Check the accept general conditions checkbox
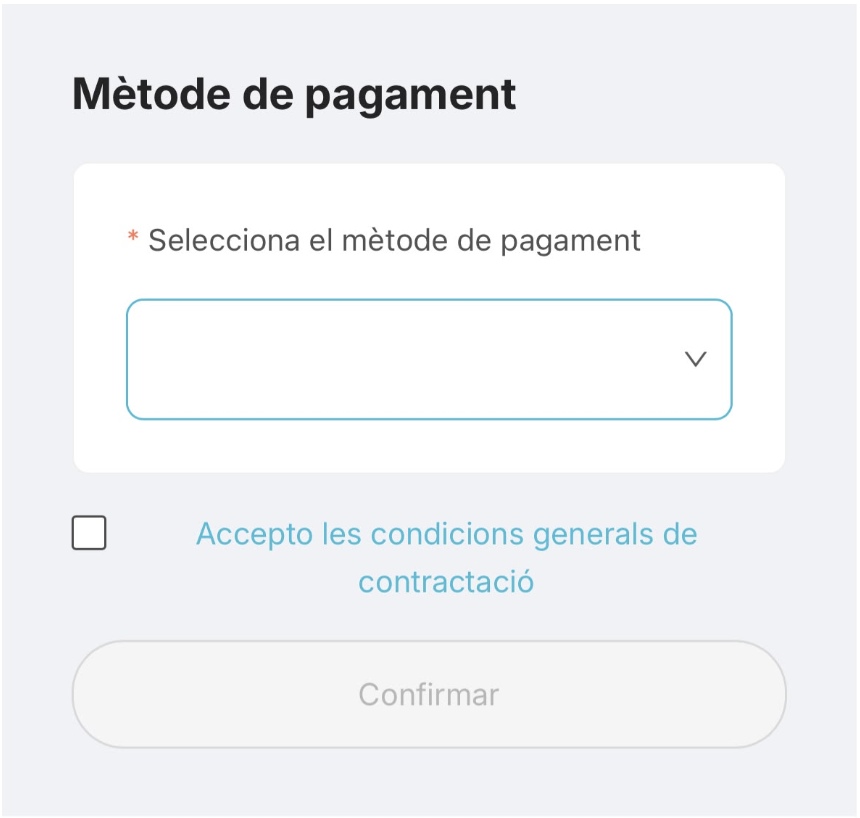The height and width of the screenshot is (818, 860). (x=89, y=532)
